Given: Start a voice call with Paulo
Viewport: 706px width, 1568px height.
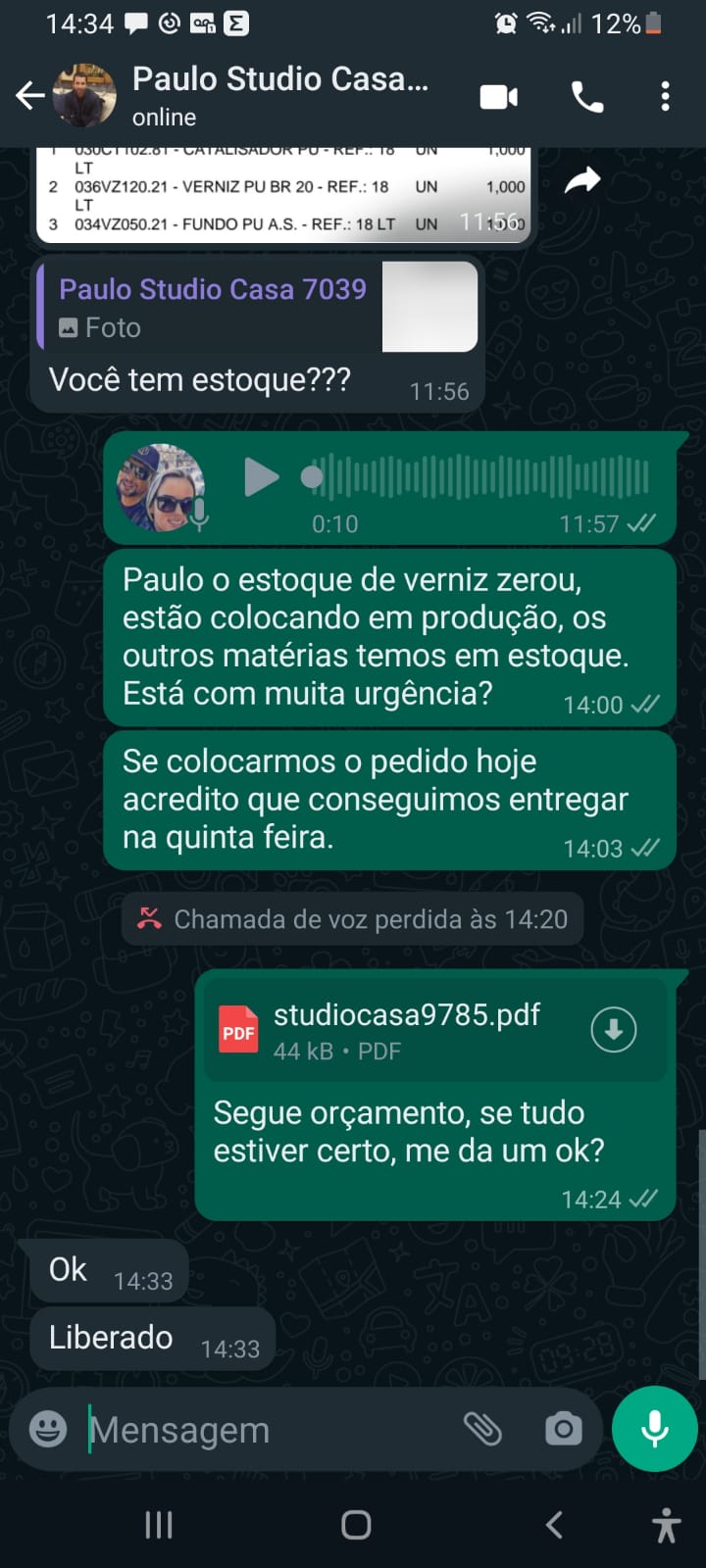Looking at the screenshot, I should (586, 97).
